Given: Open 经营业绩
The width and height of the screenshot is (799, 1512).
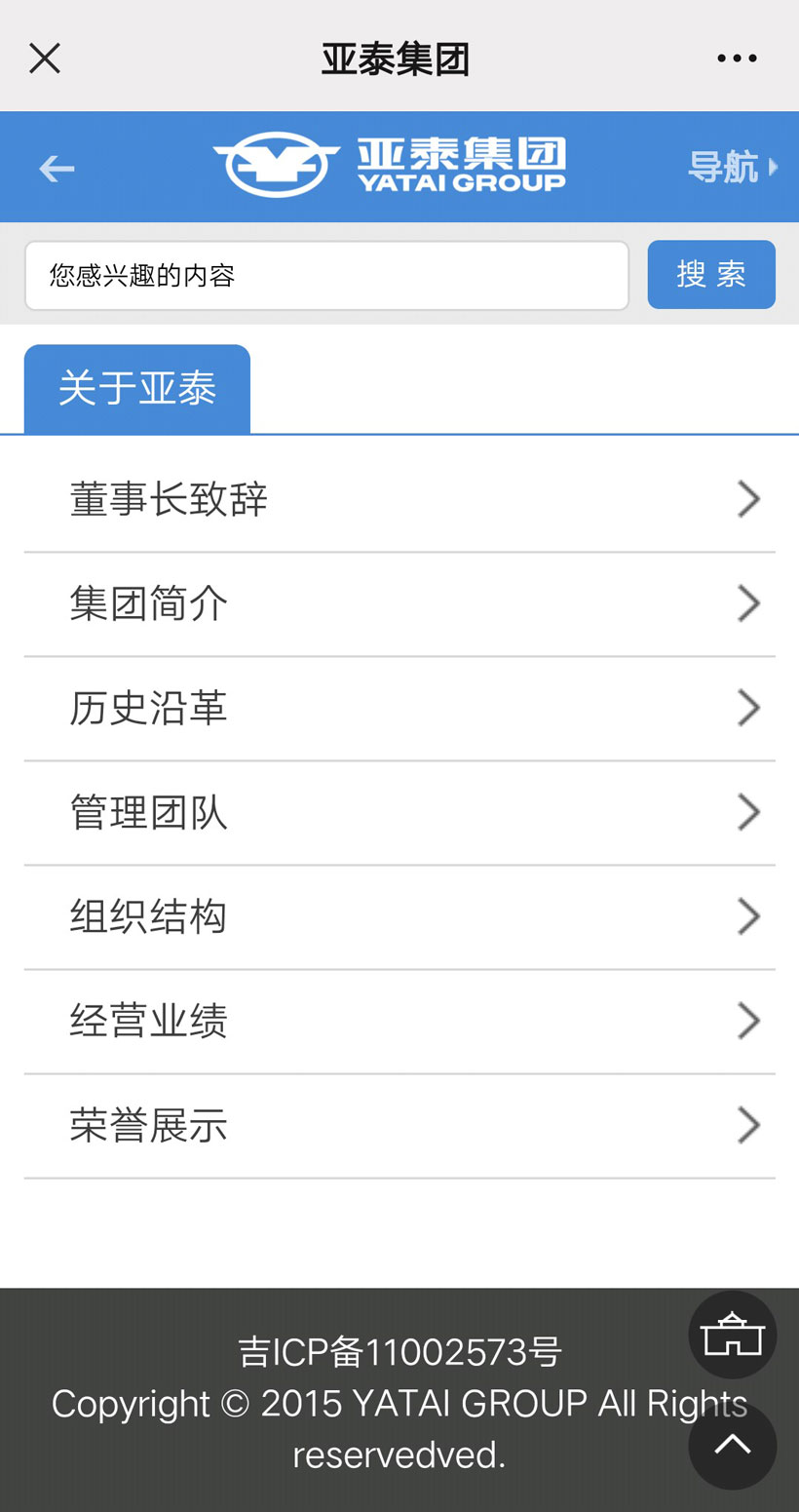Looking at the screenshot, I should tap(399, 1021).
